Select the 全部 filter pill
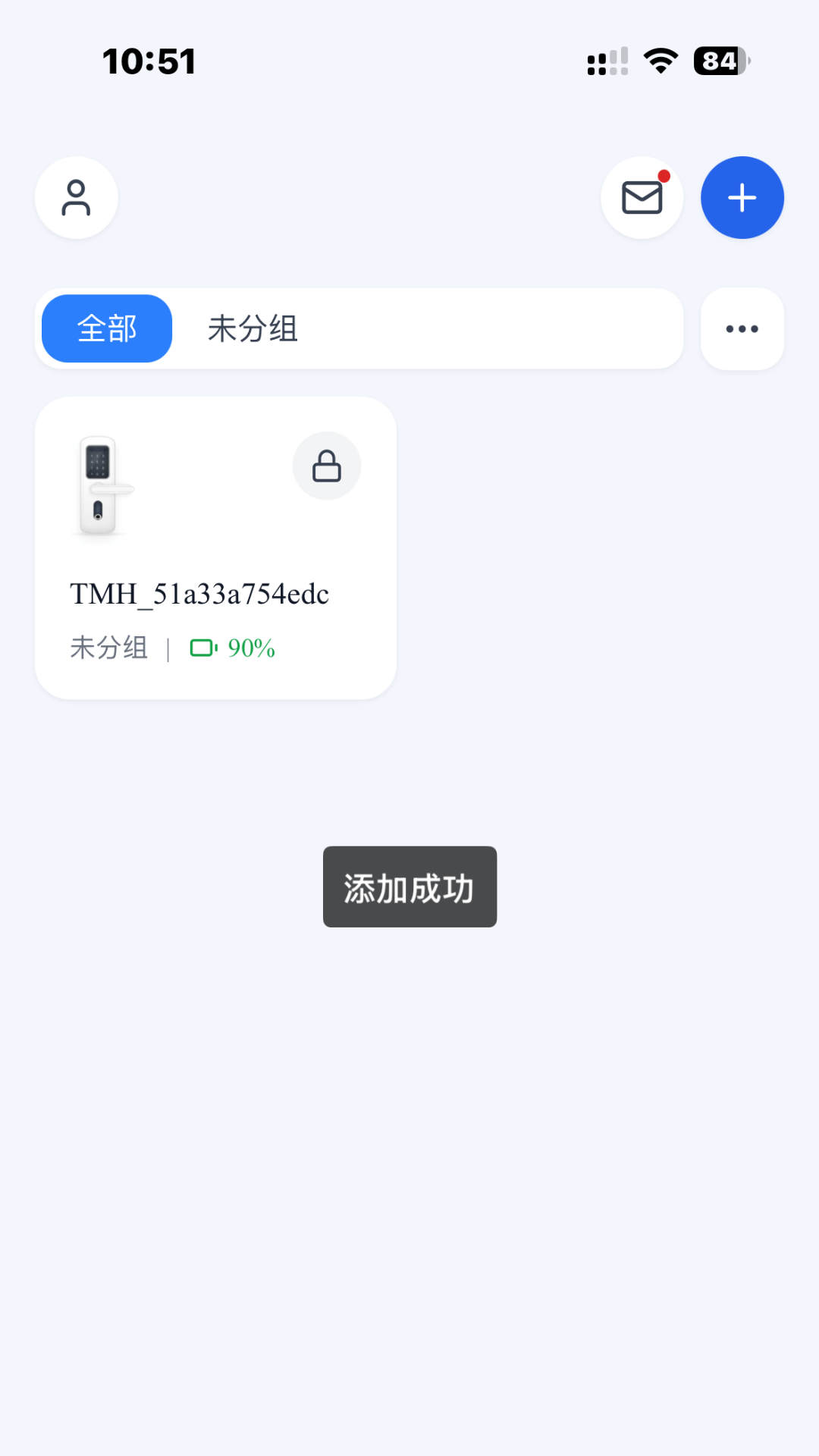 tap(105, 328)
